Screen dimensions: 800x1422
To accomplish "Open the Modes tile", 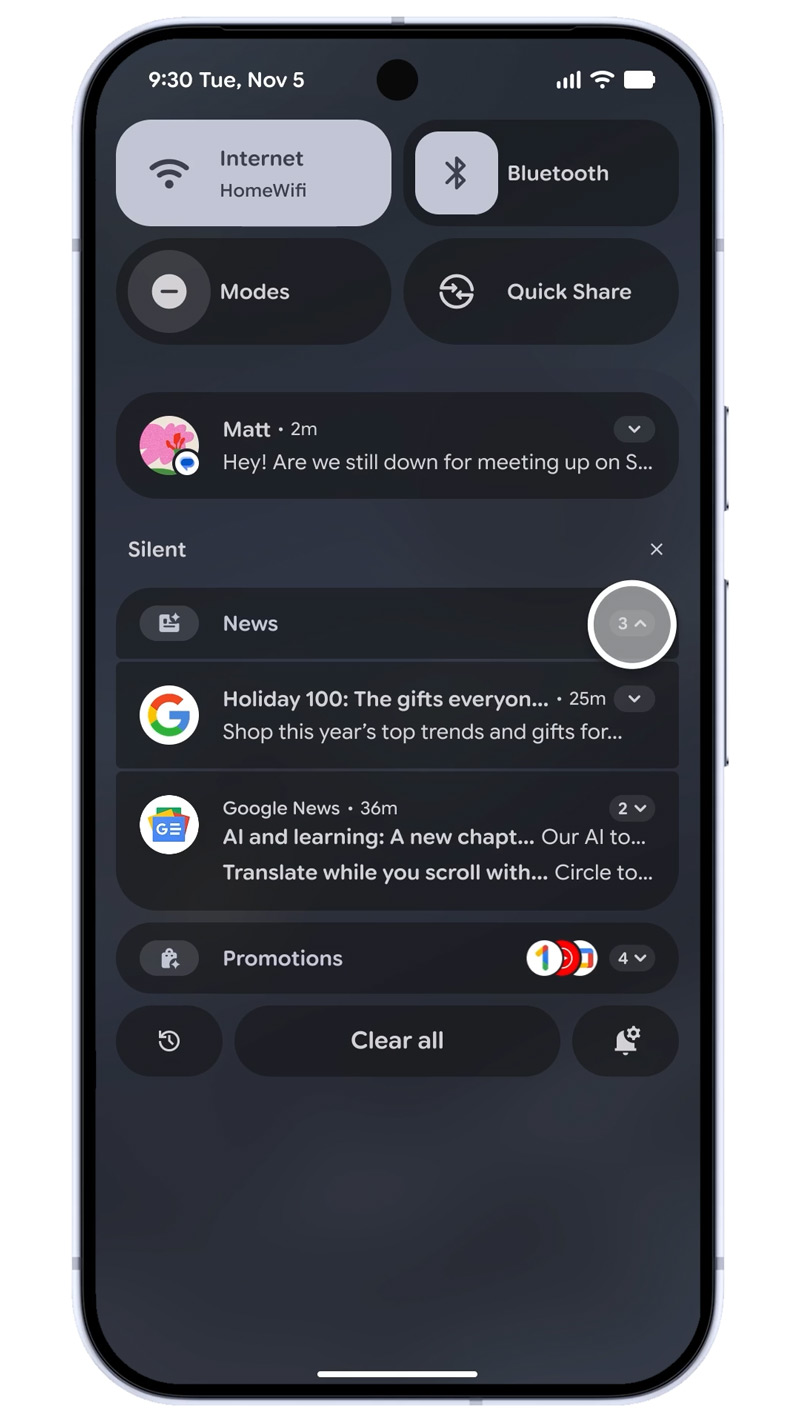I will tap(253, 292).
